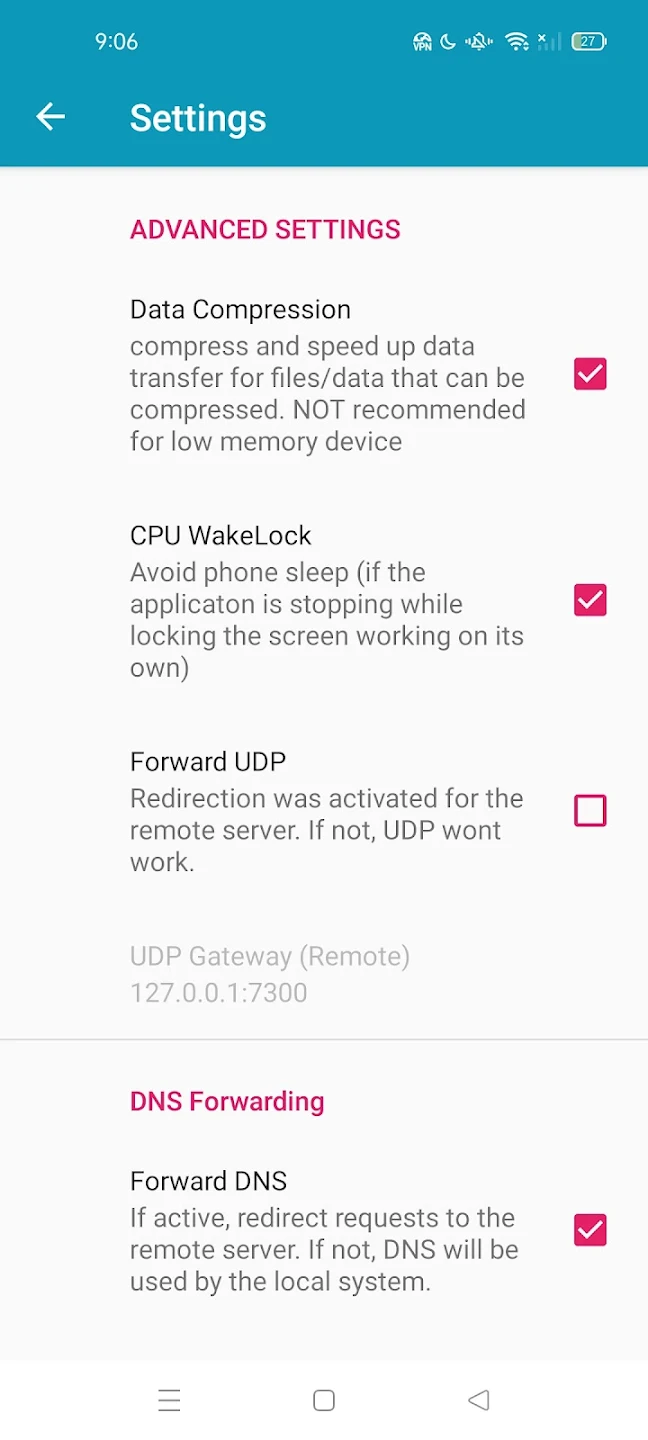Disable the CPU WakeLock checkbox
This screenshot has width=648, height=1440.
coord(590,600)
